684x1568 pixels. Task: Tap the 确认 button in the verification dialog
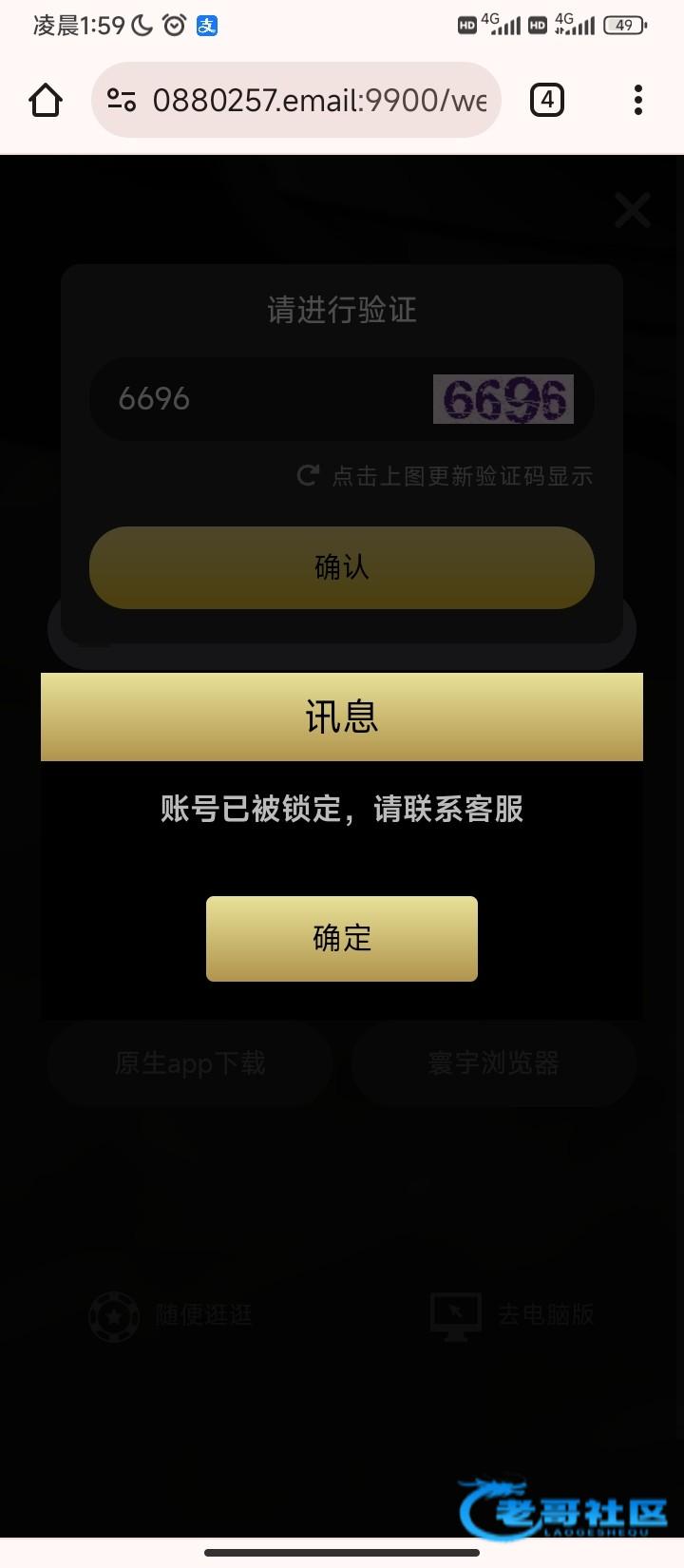(342, 567)
